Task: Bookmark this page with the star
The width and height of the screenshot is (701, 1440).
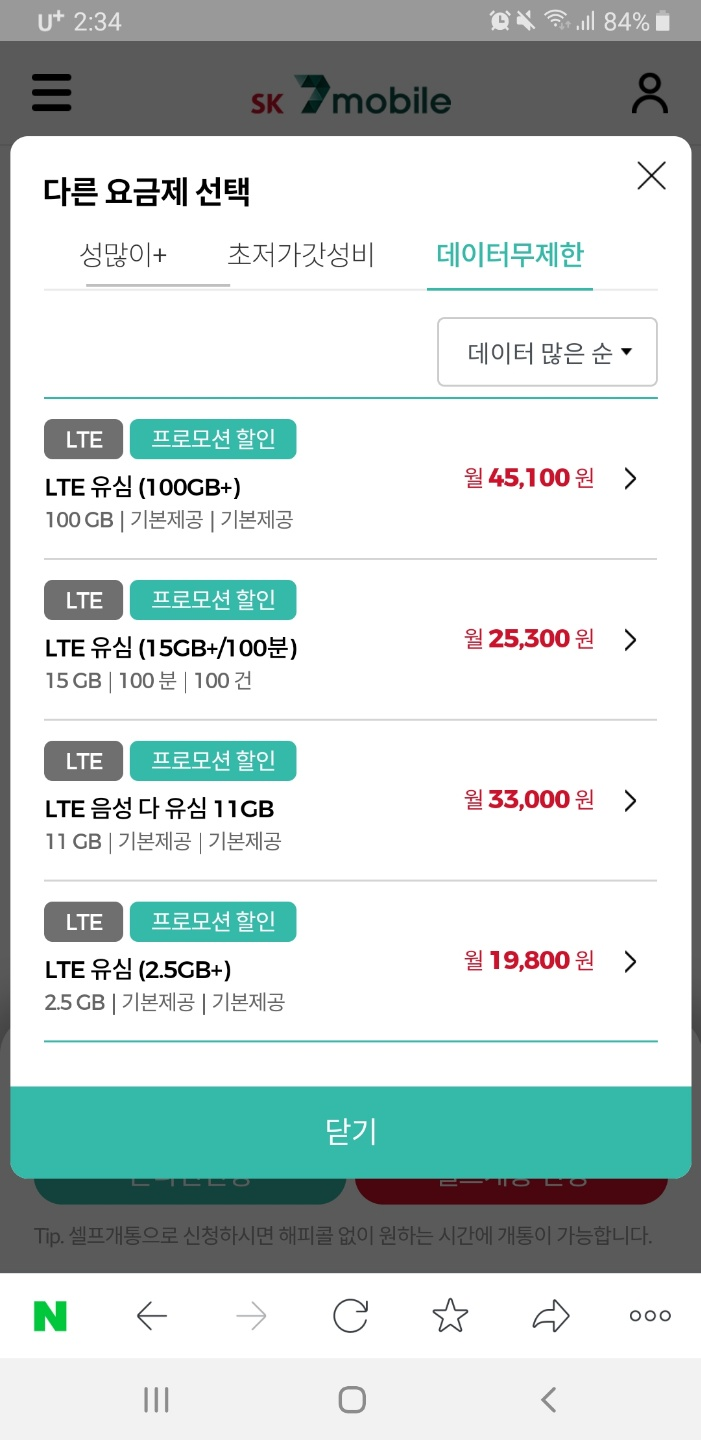Action: 450,1316
